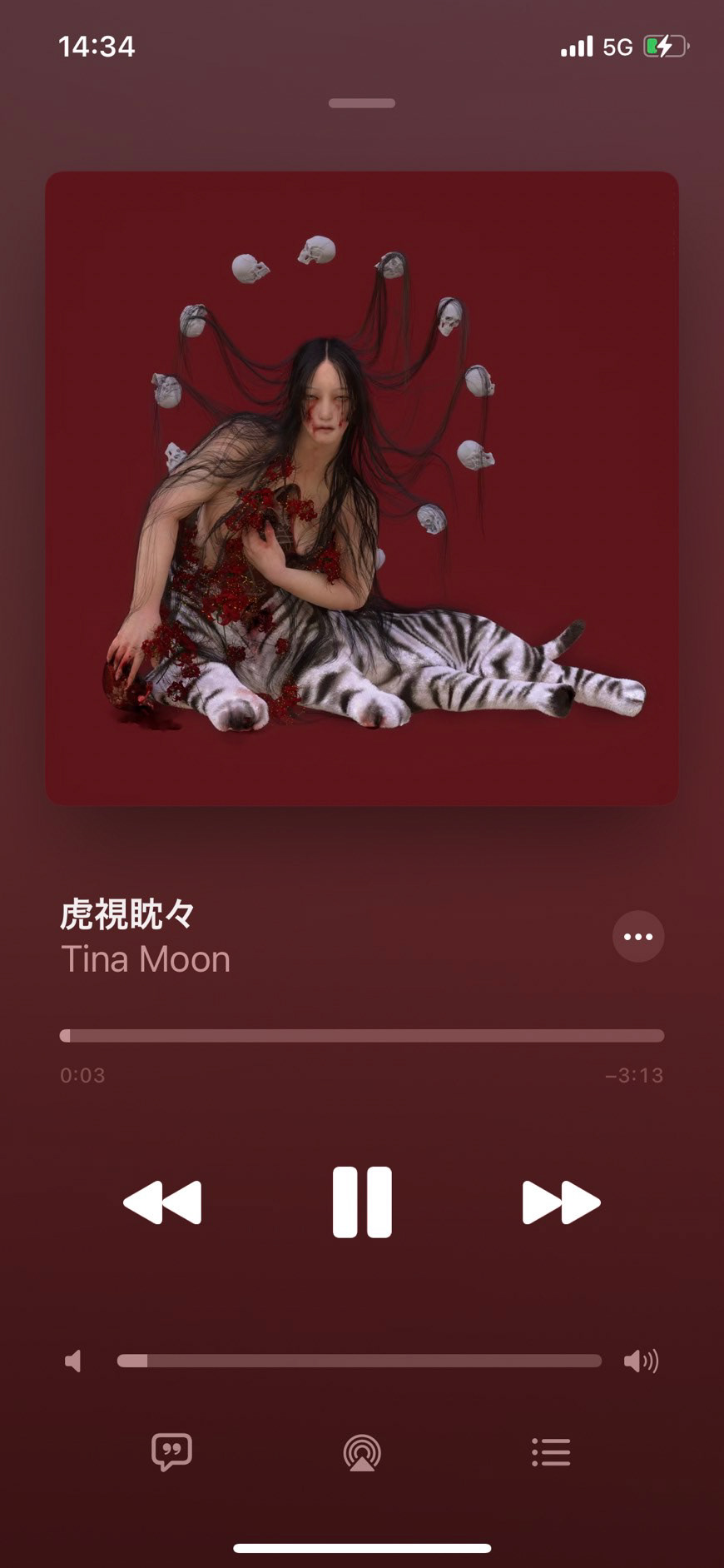Tap the volume slider

pos(359,1361)
